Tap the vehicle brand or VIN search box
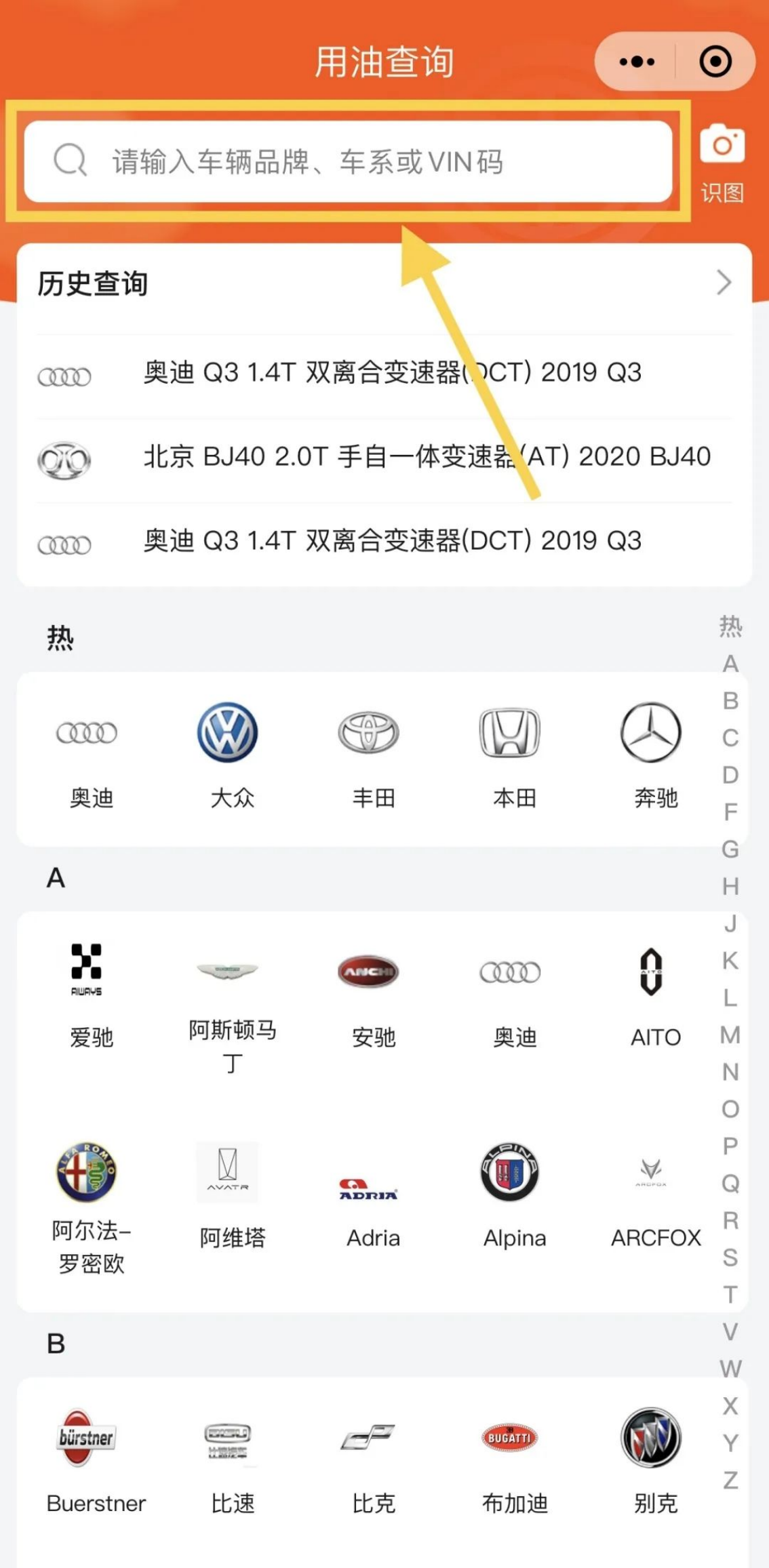Image resolution: width=769 pixels, height=1568 pixels. click(x=348, y=161)
